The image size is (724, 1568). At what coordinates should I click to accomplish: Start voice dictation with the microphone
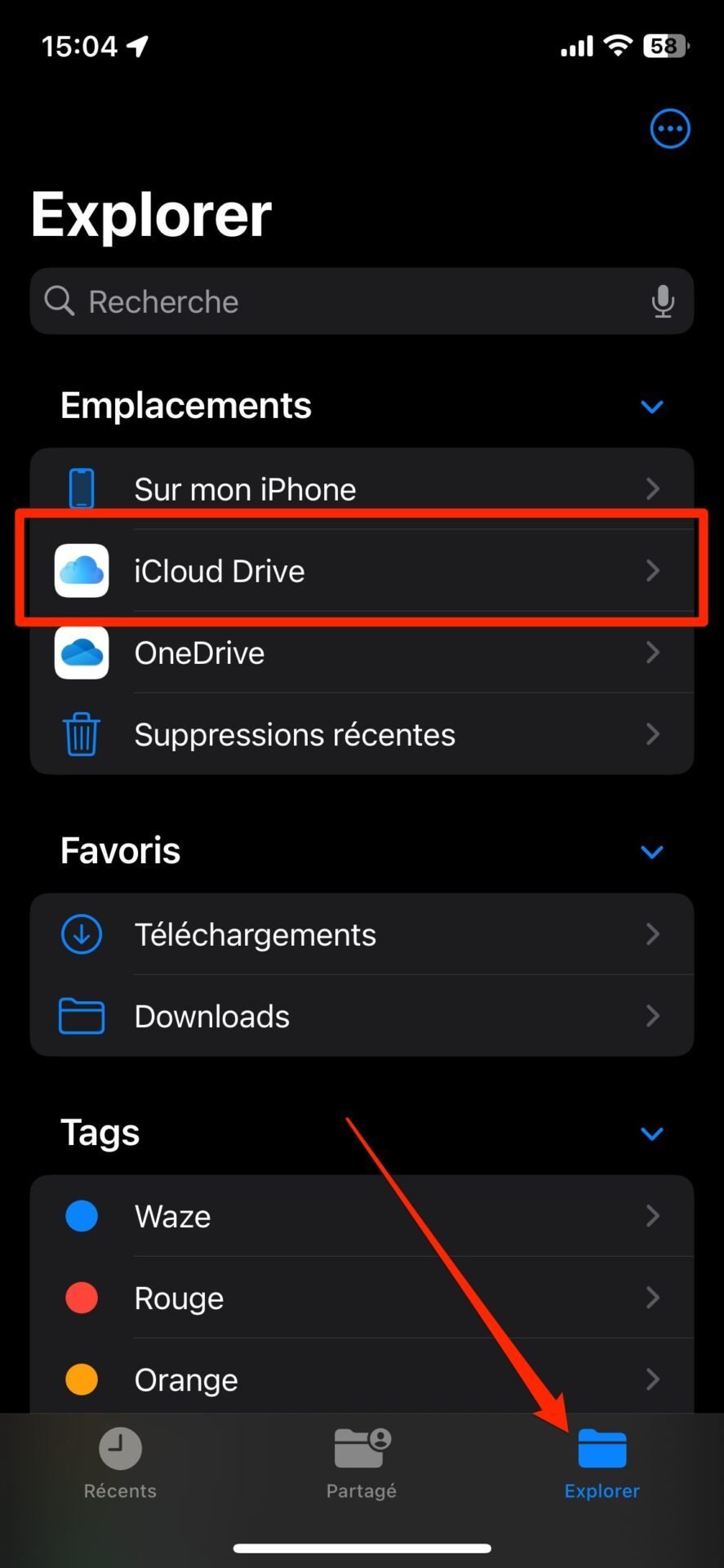(x=663, y=301)
